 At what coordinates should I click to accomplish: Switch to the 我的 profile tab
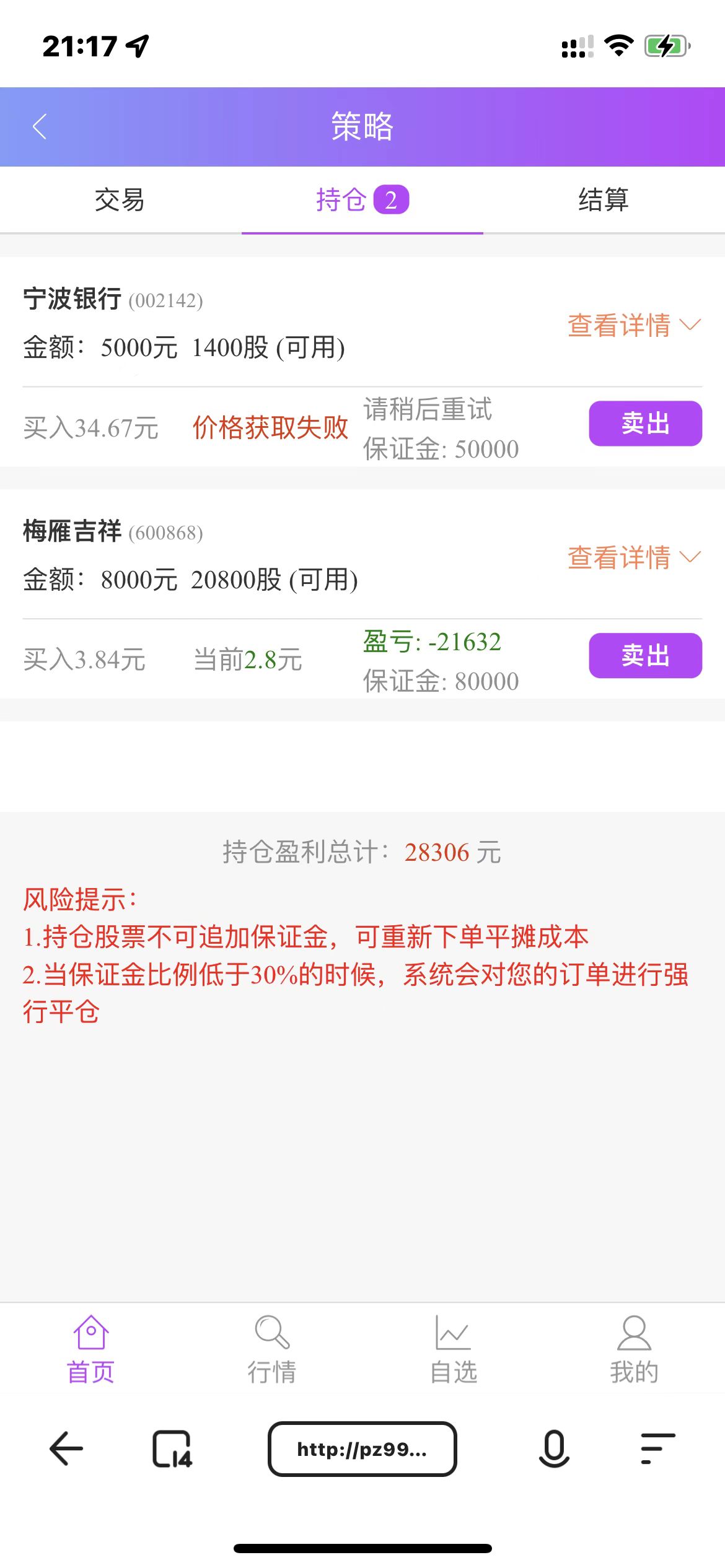point(634,1350)
